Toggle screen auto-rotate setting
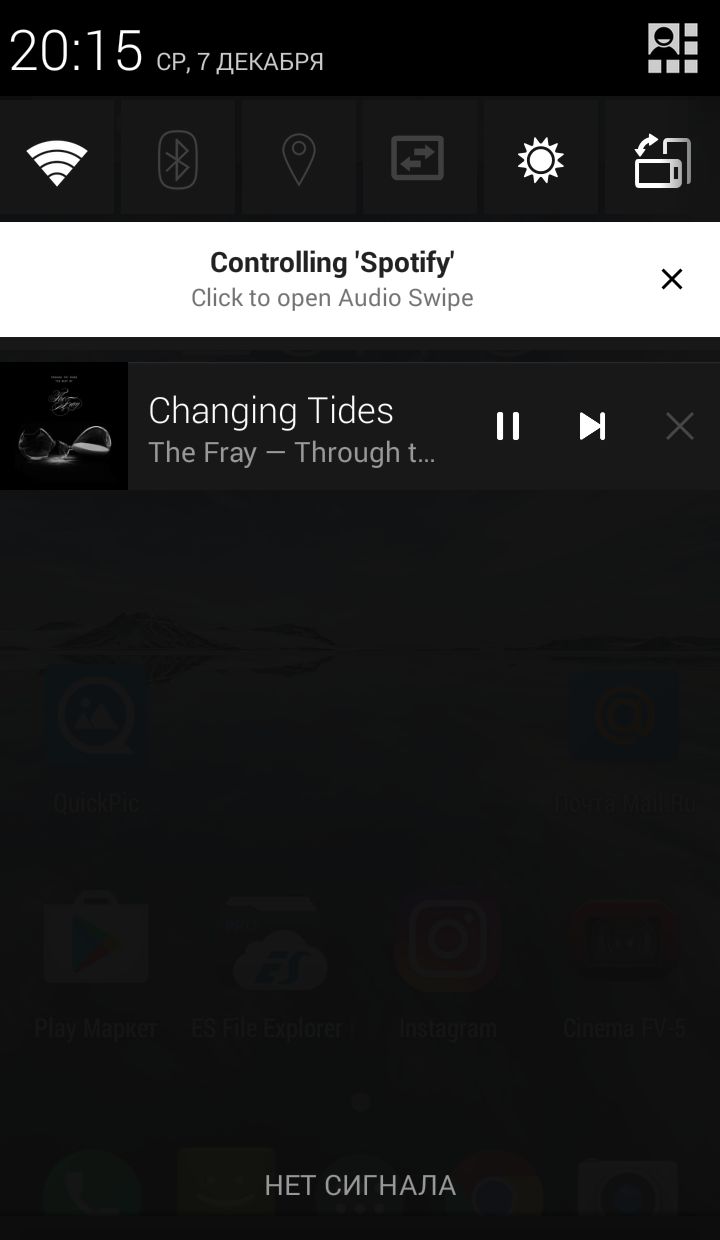720x1240 pixels. tap(662, 160)
